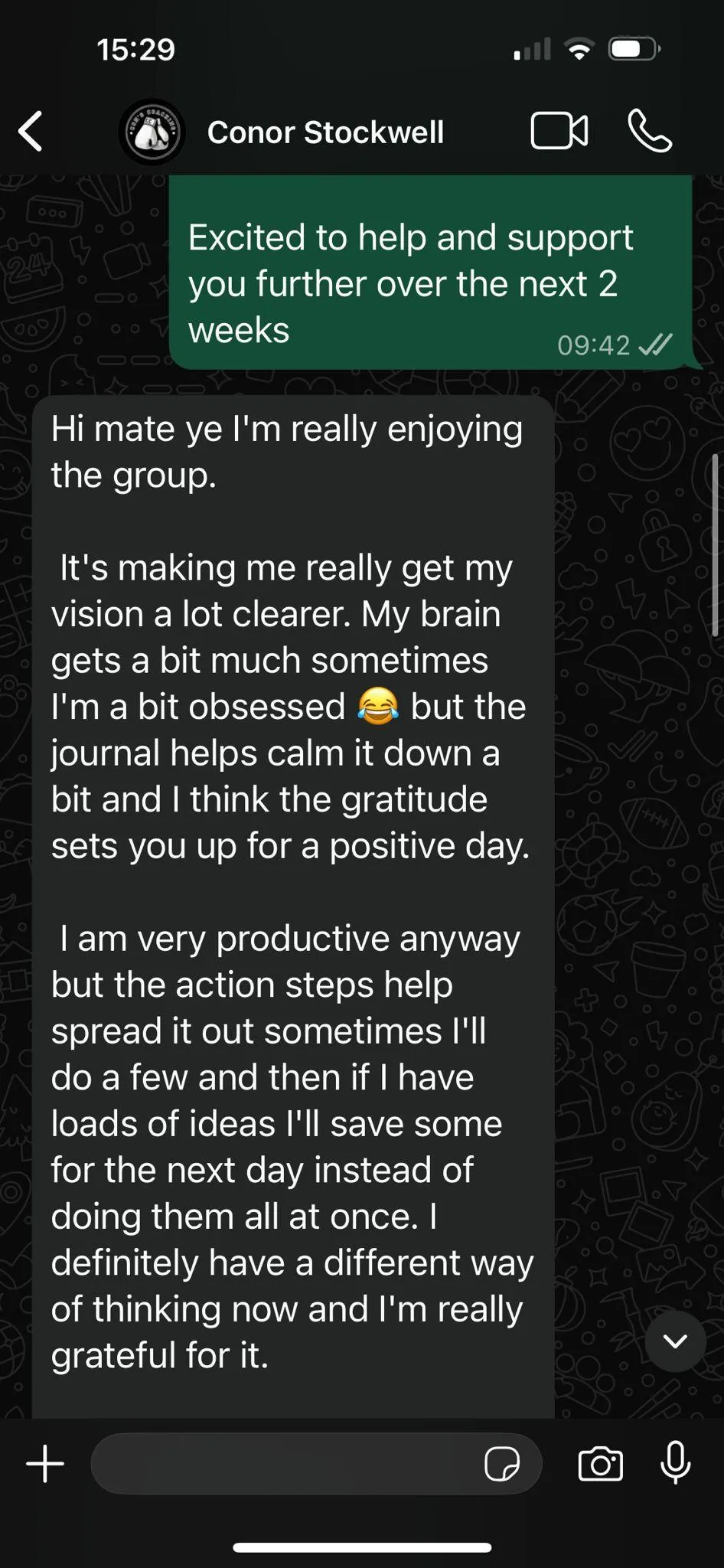Open the attachment plus menu

45,1463
